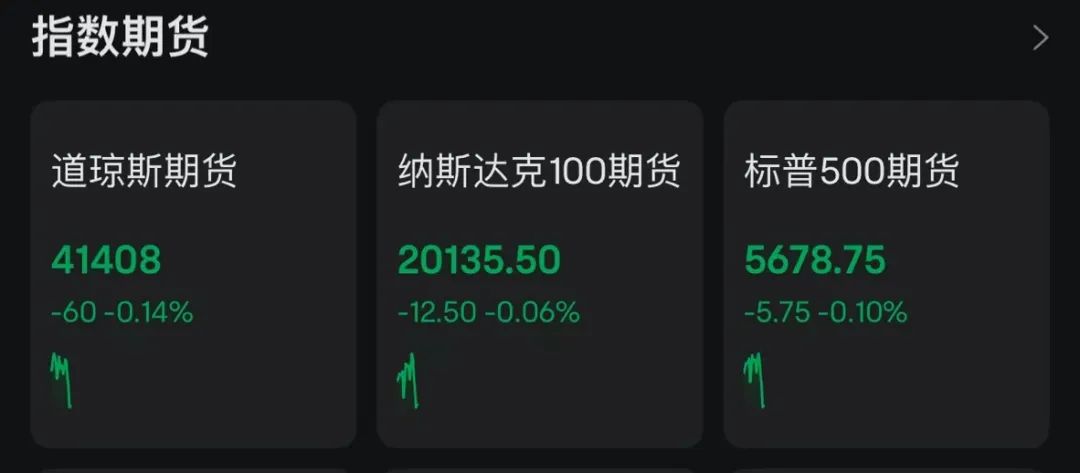View 纳斯达克100期货 details

pos(539,273)
